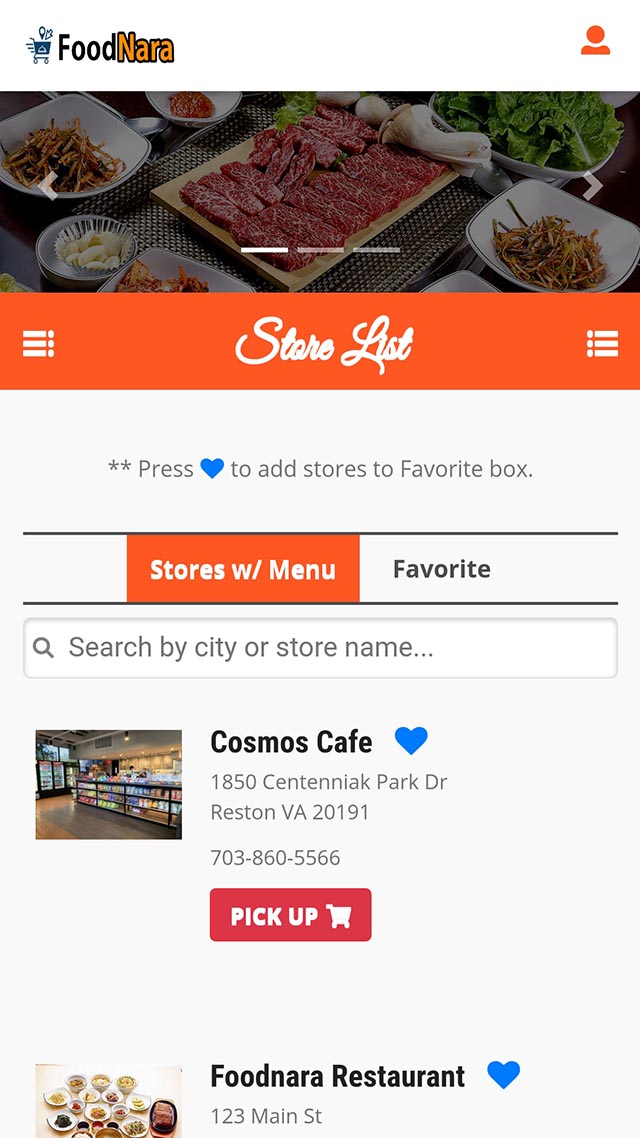Add Cosmos Cafe to favorites
This screenshot has width=640, height=1138.
pos(411,741)
